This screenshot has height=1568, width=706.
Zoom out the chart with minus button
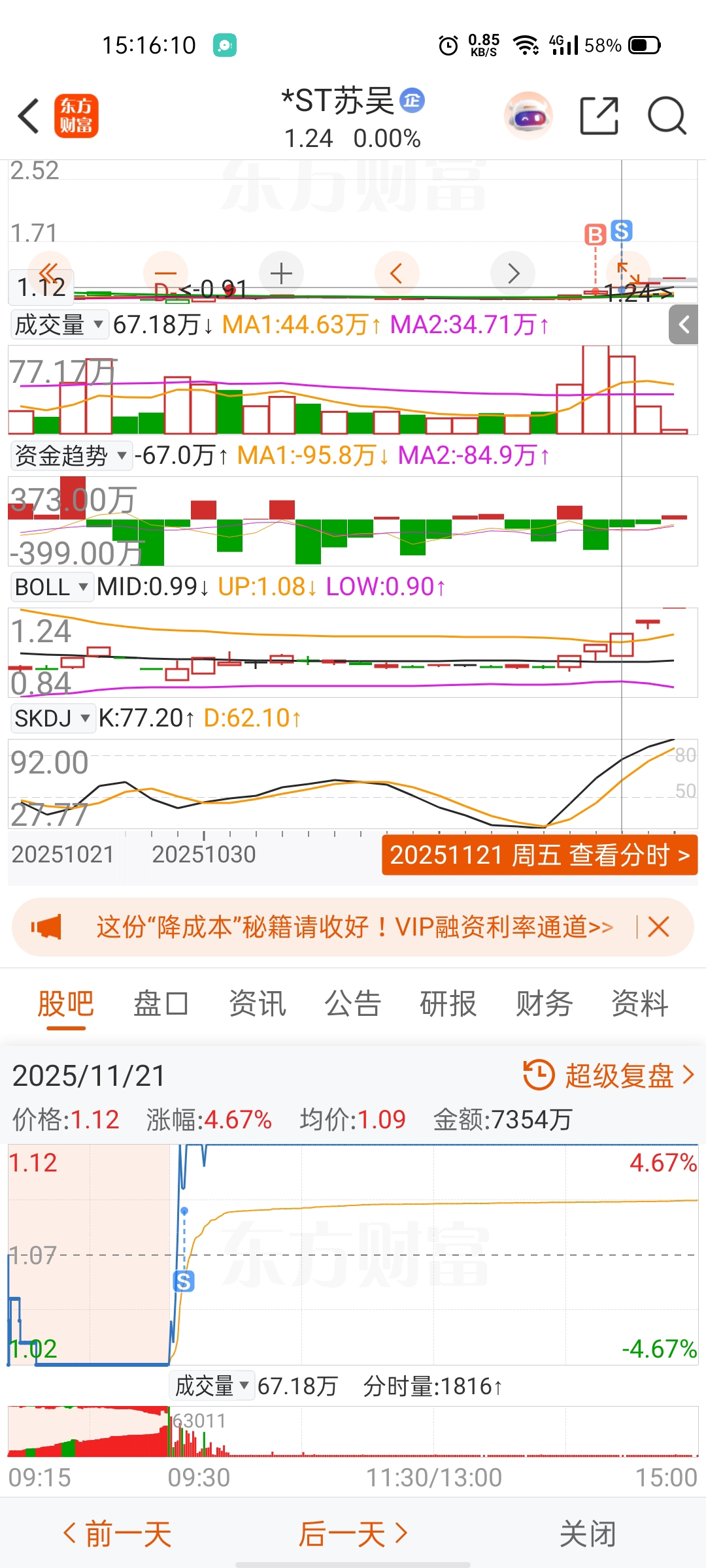[166, 273]
